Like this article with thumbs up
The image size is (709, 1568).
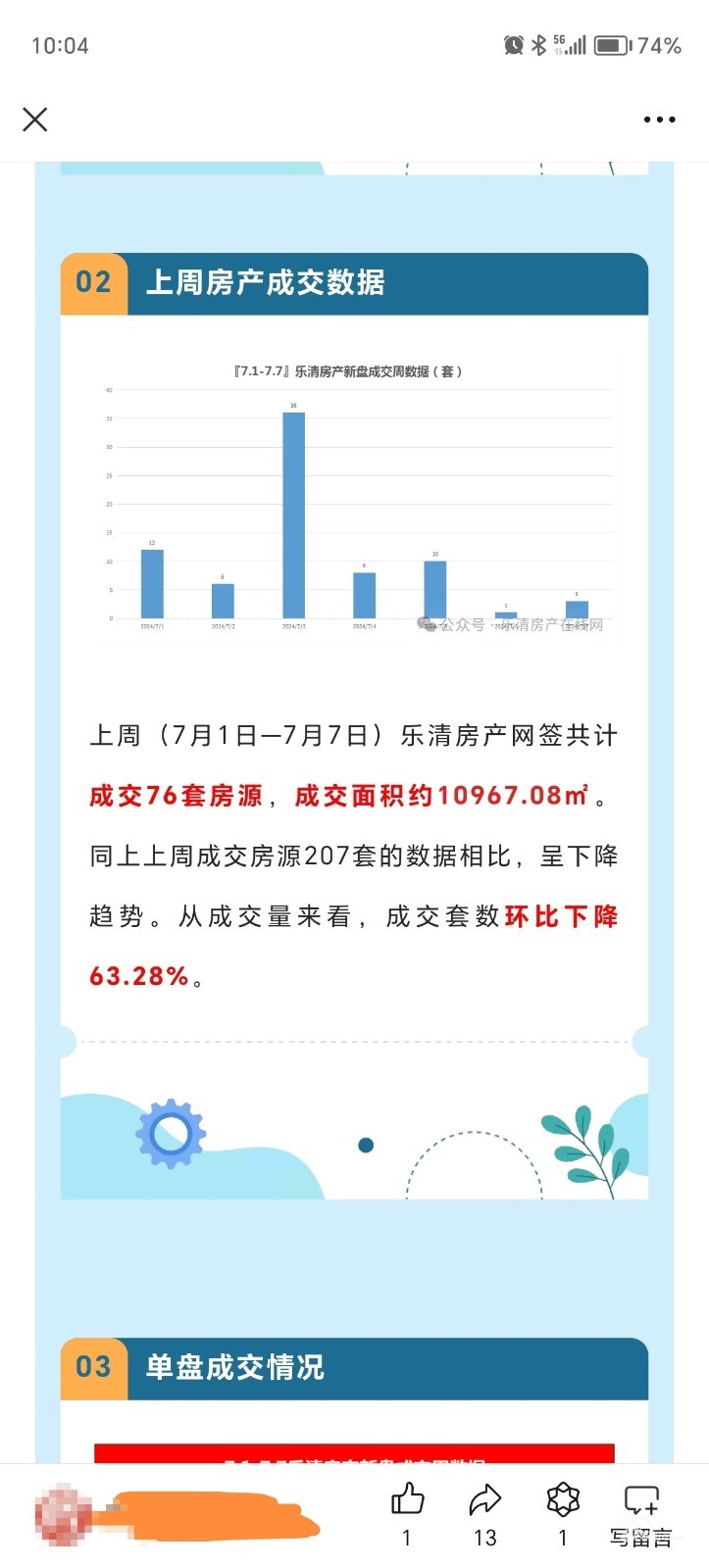(x=407, y=1499)
